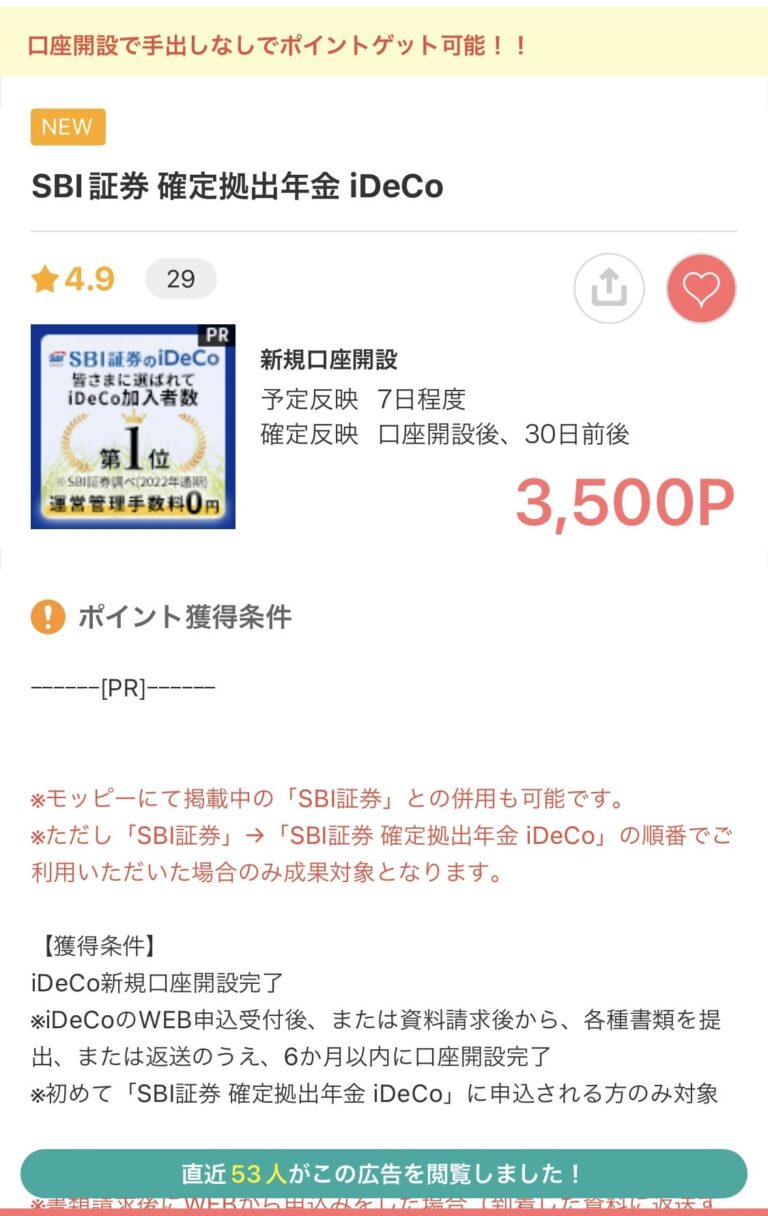Tap the PR badge on the ad image
This screenshot has height=1216, width=768.
[x=218, y=335]
